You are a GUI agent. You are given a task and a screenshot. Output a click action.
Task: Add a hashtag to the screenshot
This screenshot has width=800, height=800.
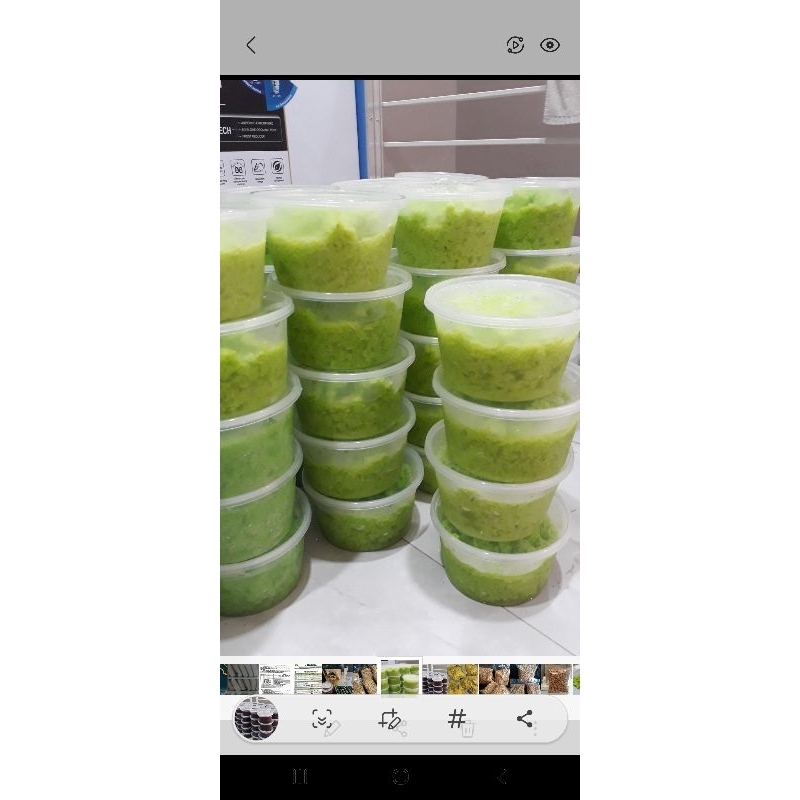(x=457, y=719)
